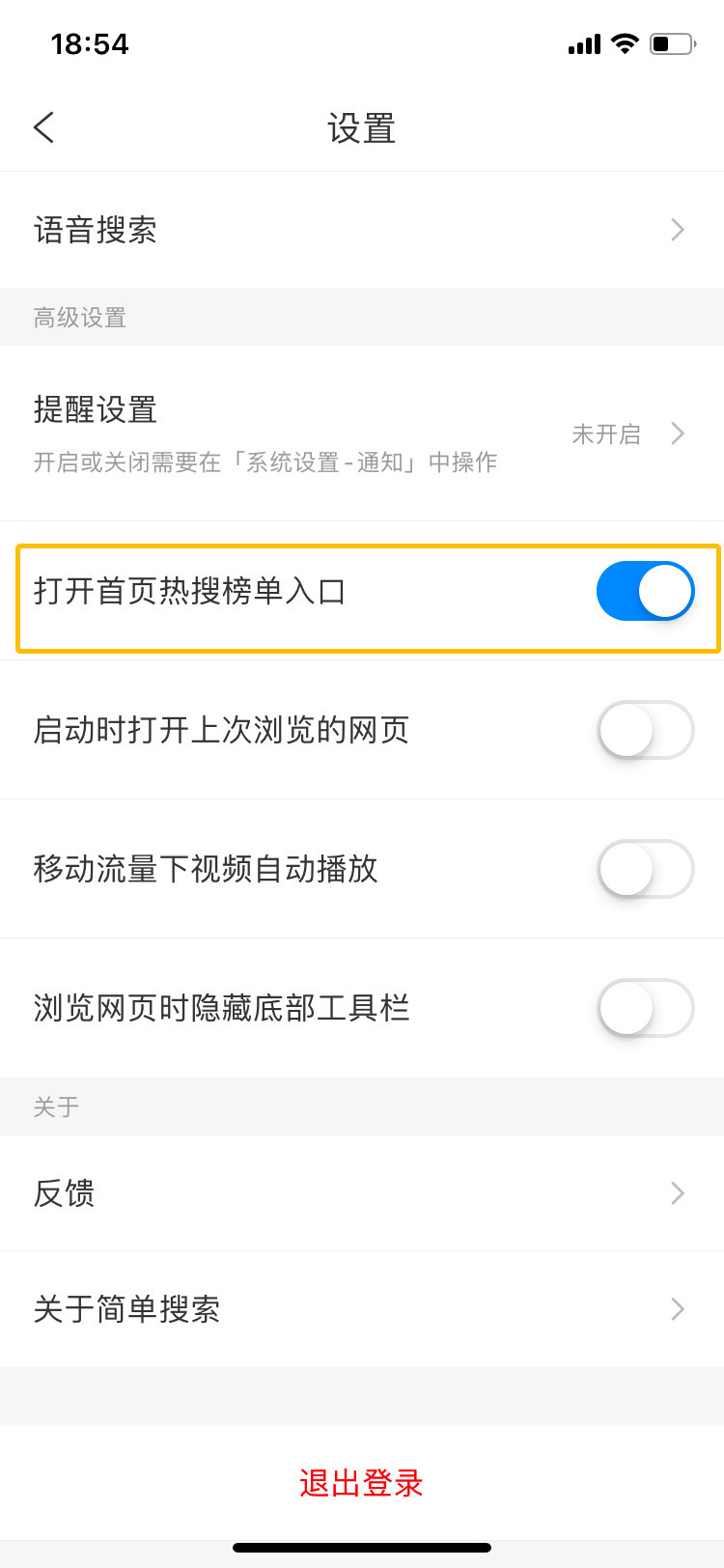Enable 启动时打开上次浏览的网页
The width and height of the screenshot is (724, 1568).
645,730
